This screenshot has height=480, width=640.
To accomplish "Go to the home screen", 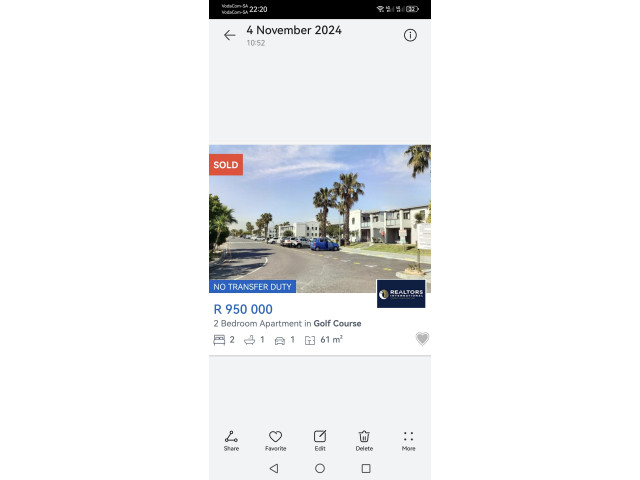I will point(320,468).
